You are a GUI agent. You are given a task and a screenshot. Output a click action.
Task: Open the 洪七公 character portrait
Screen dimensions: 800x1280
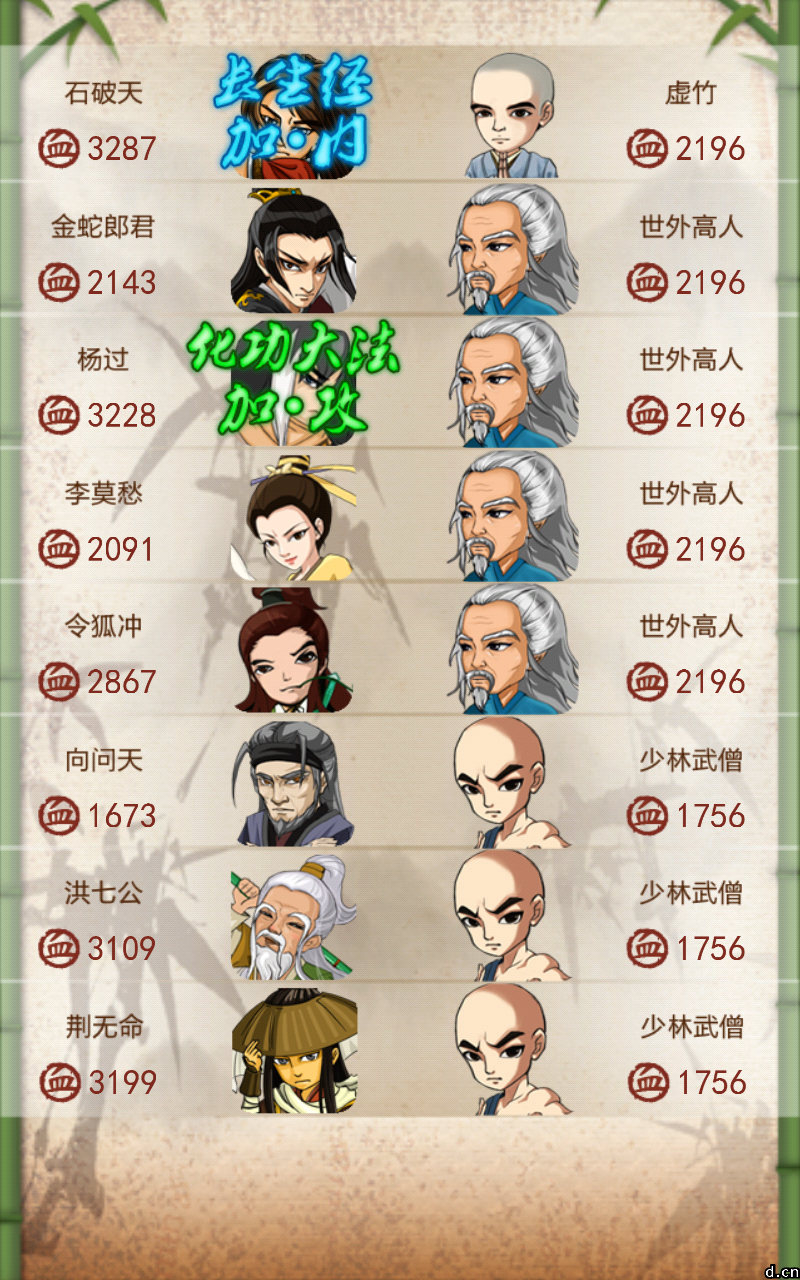(293, 918)
